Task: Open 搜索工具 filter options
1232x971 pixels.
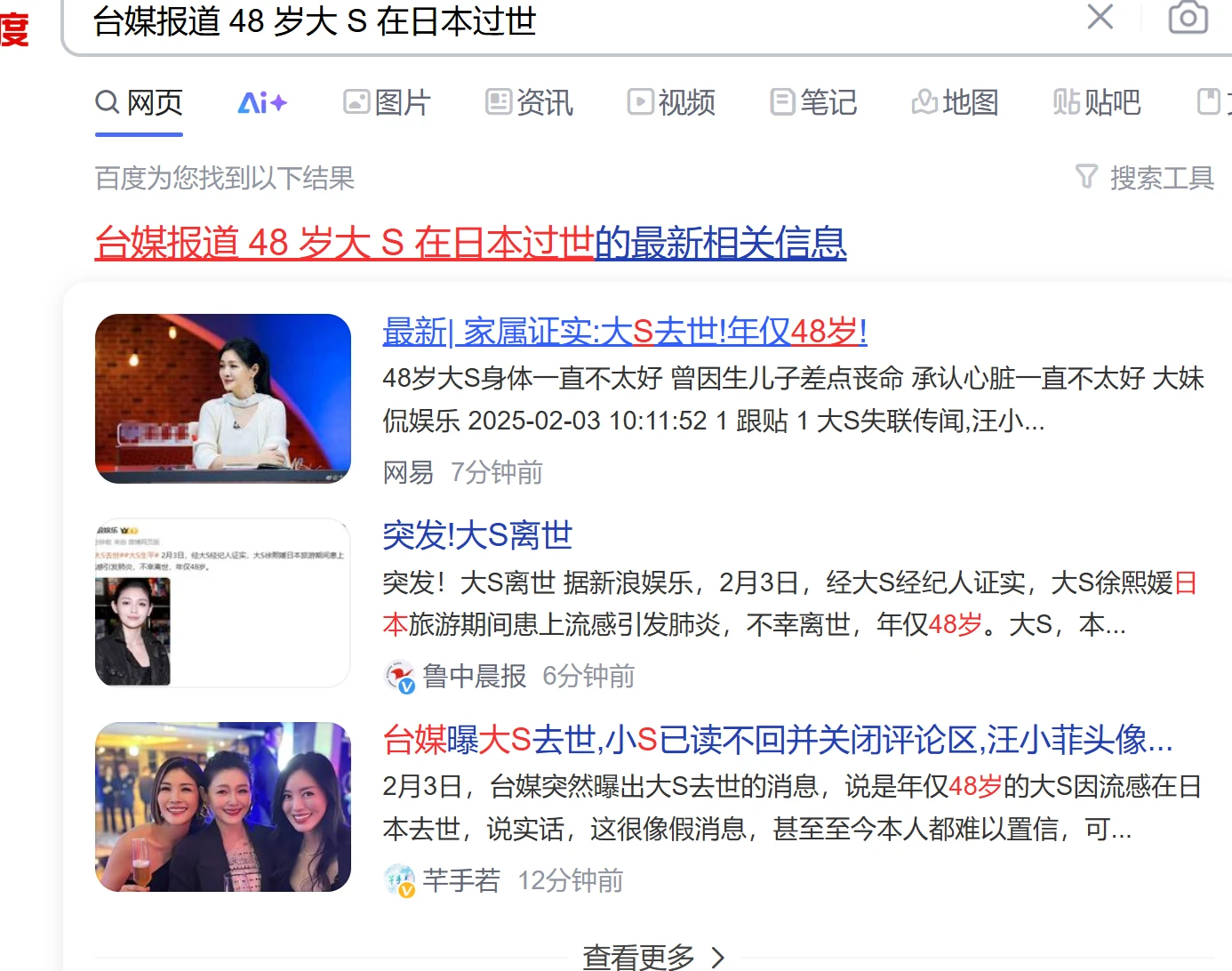Action: (1145, 178)
